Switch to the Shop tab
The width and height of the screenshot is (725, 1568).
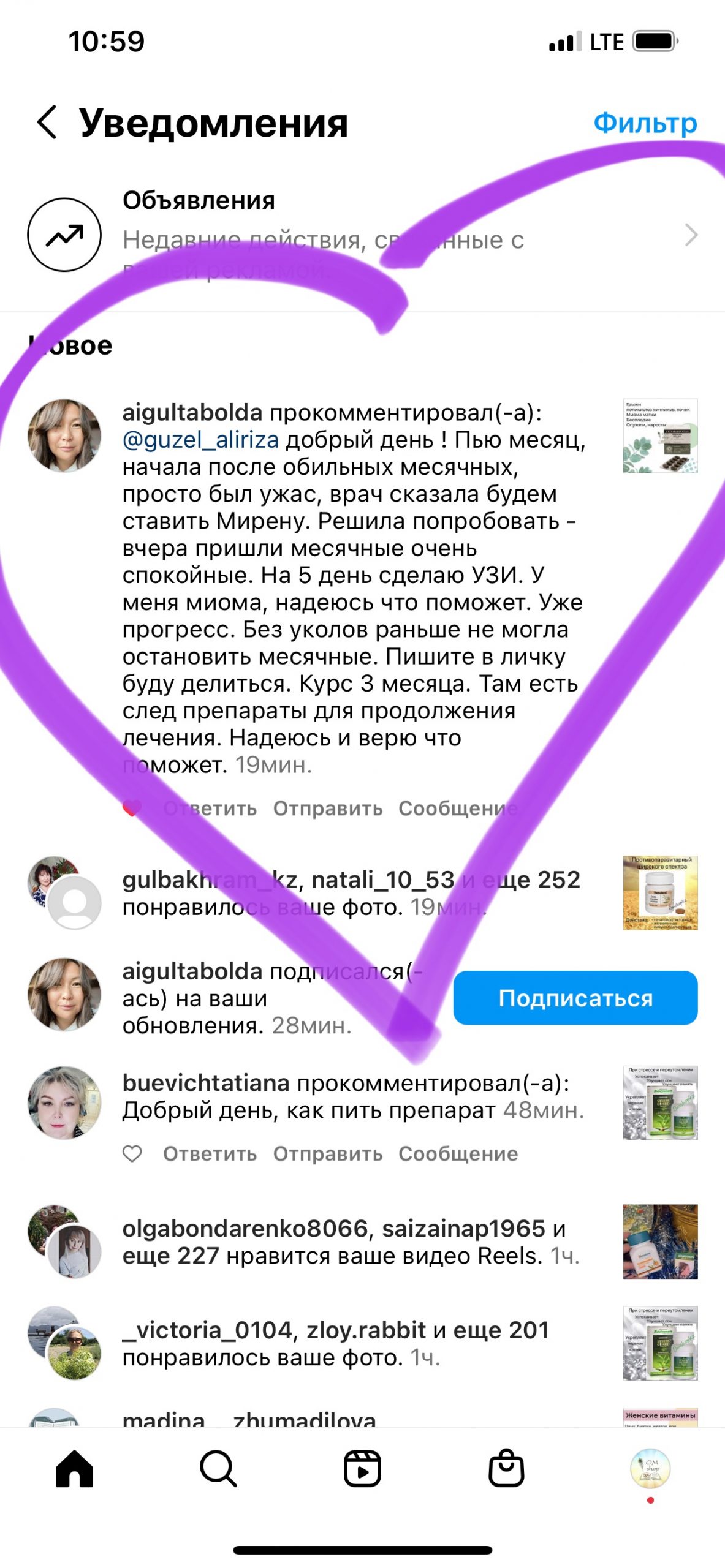pyautogui.click(x=506, y=1469)
